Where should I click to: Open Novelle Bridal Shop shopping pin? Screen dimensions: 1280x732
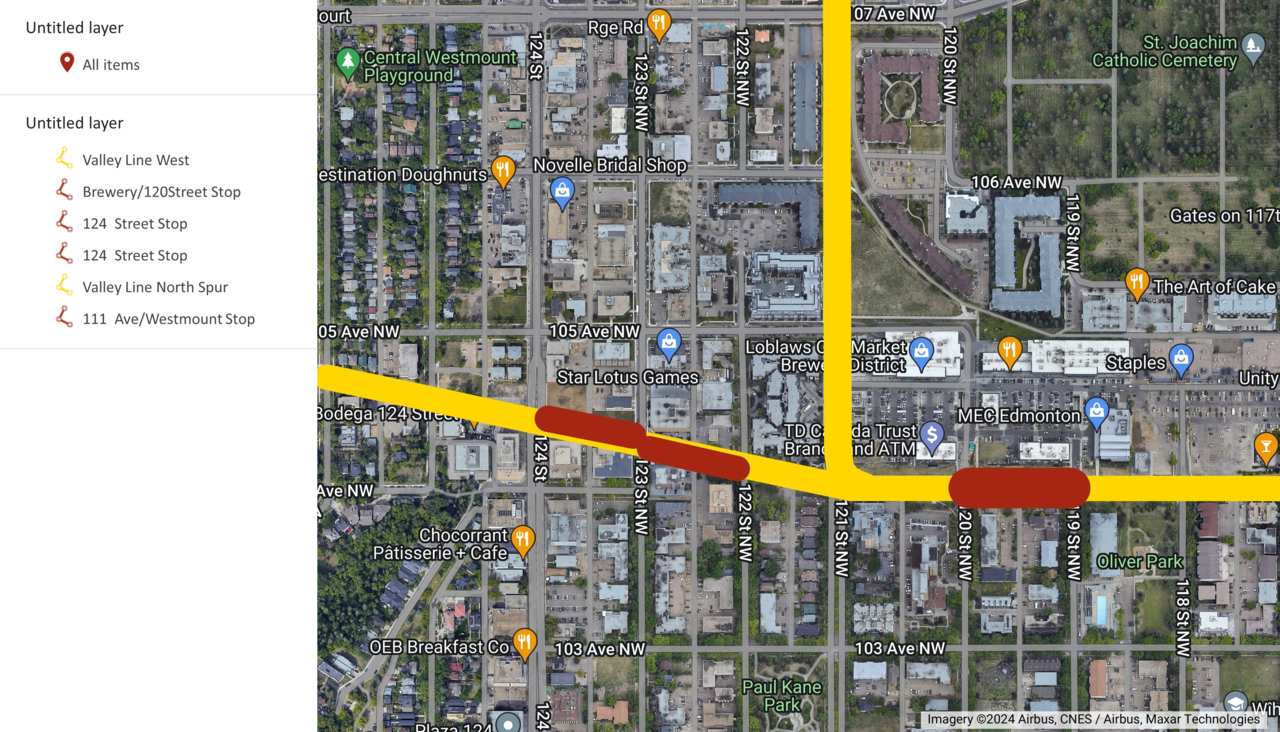pyautogui.click(x=562, y=191)
